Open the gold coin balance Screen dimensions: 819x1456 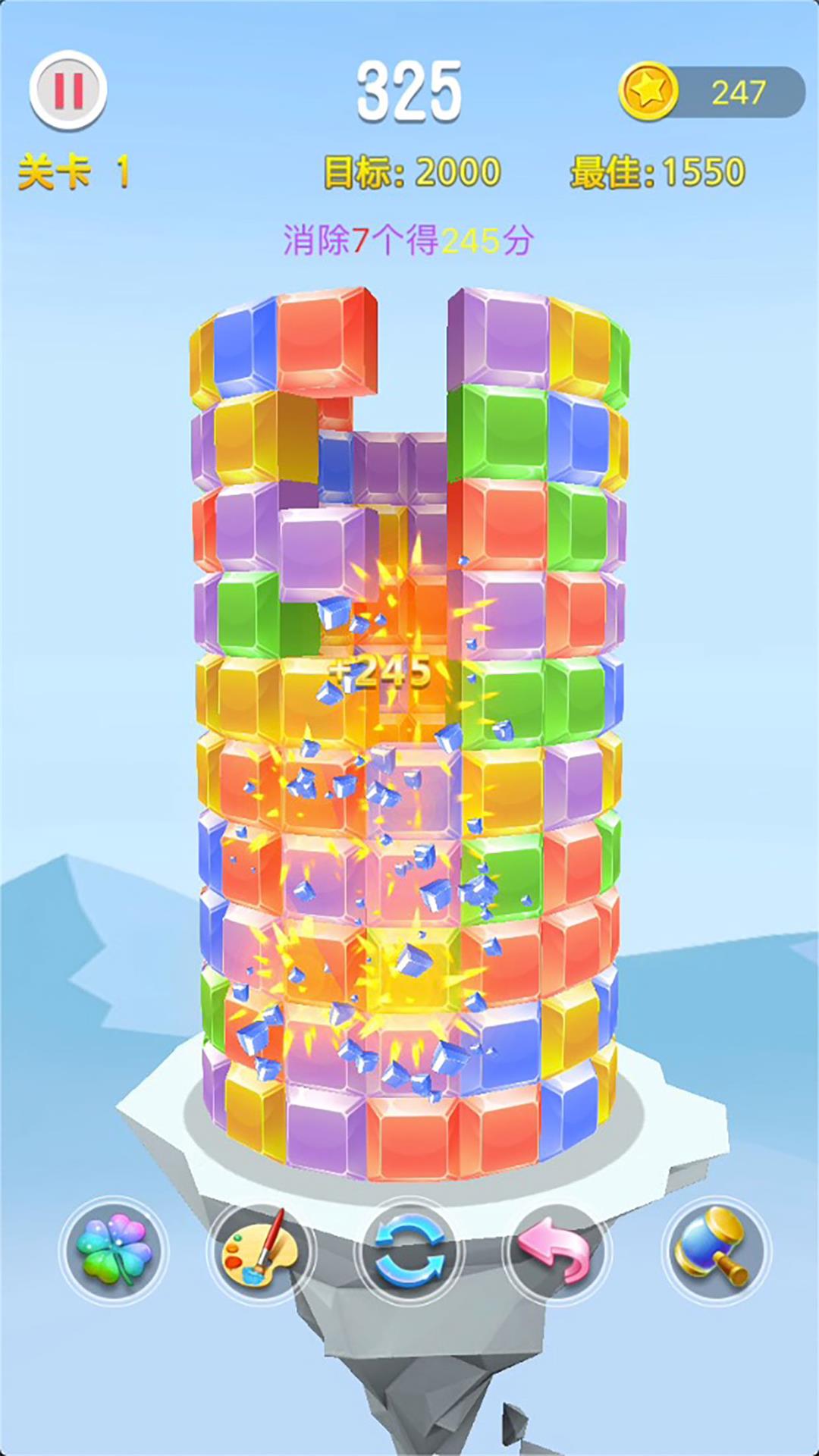pyautogui.click(x=711, y=92)
